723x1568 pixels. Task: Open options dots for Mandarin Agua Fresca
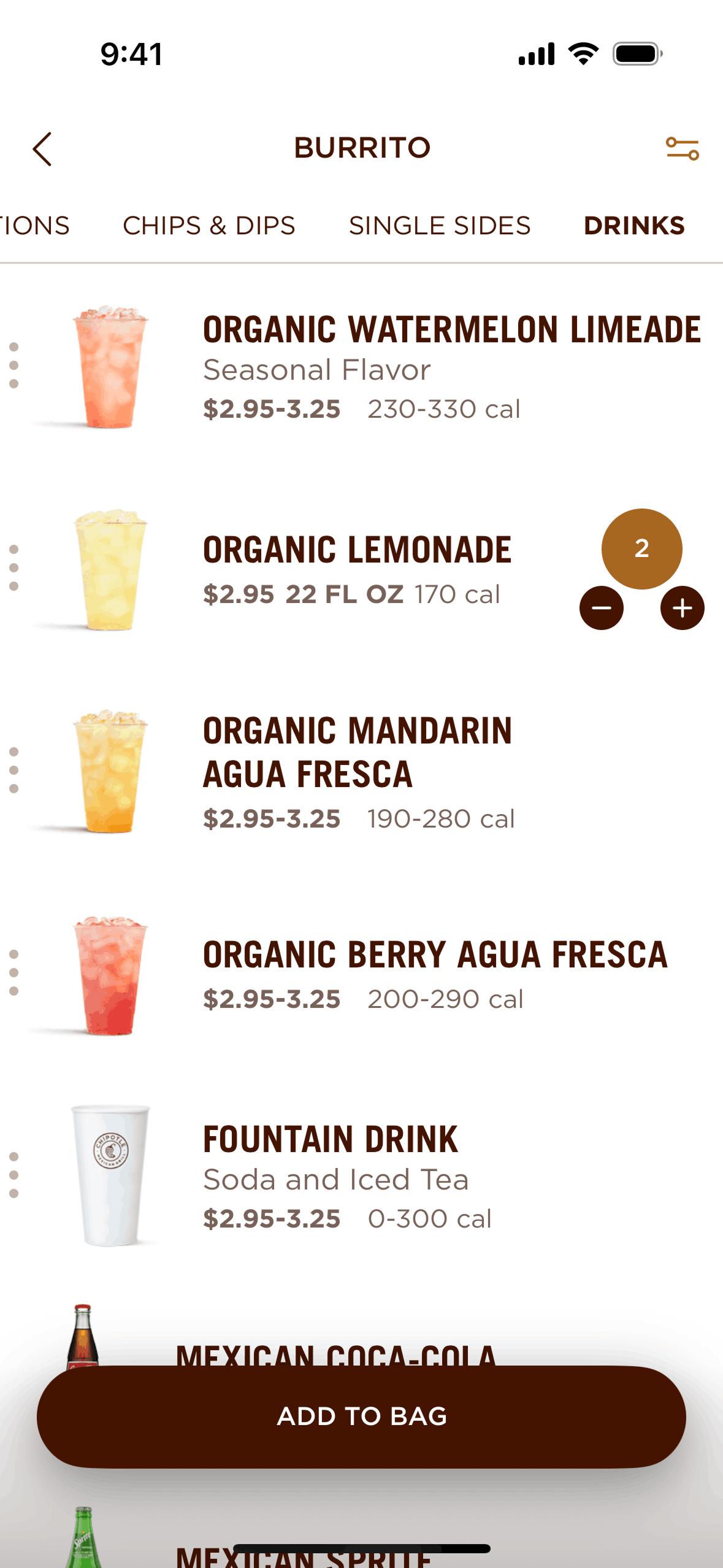[x=14, y=771]
